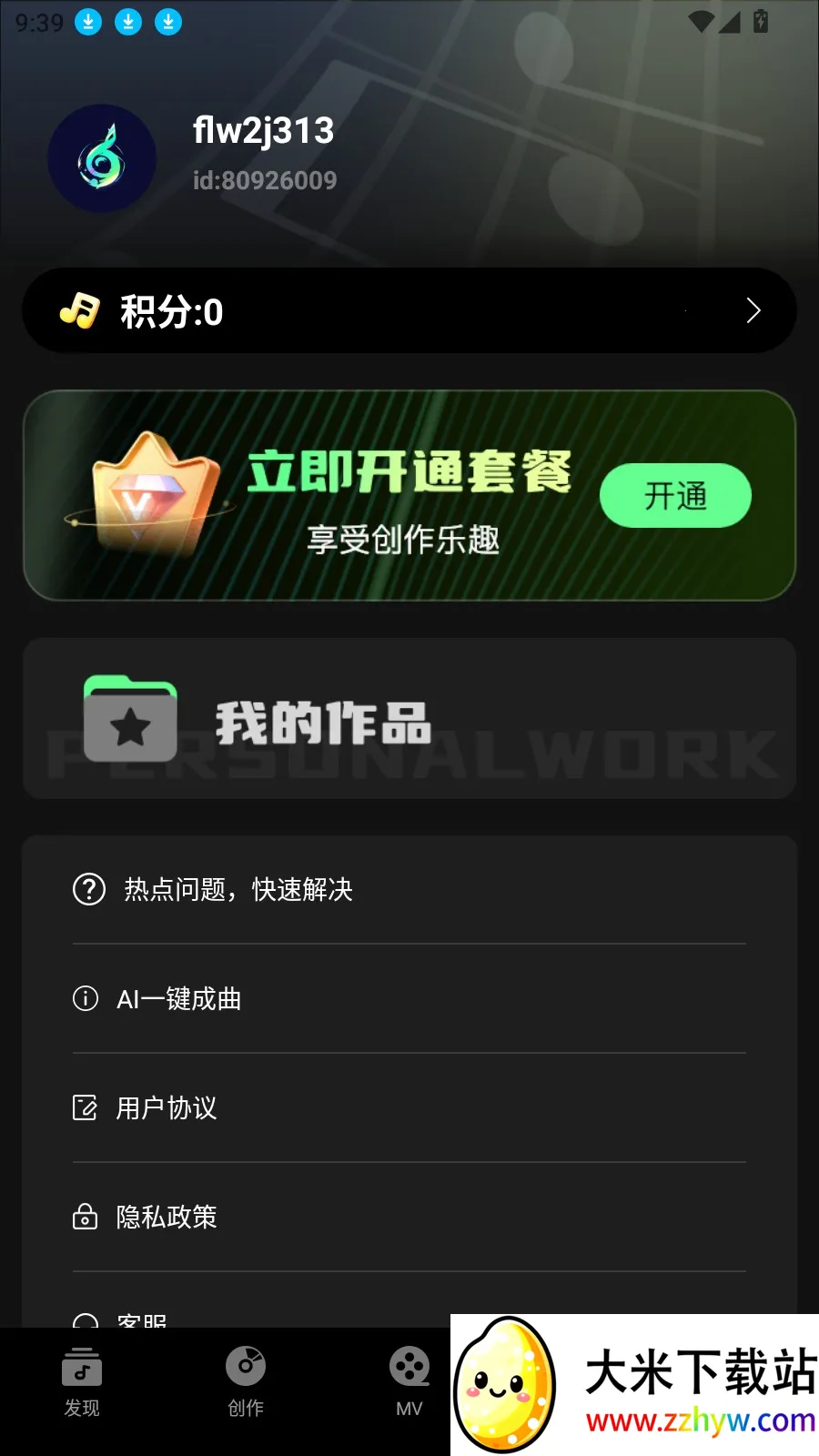View 隐私政策 privacy policy
The image size is (819, 1456).
pyautogui.click(x=409, y=1217)
